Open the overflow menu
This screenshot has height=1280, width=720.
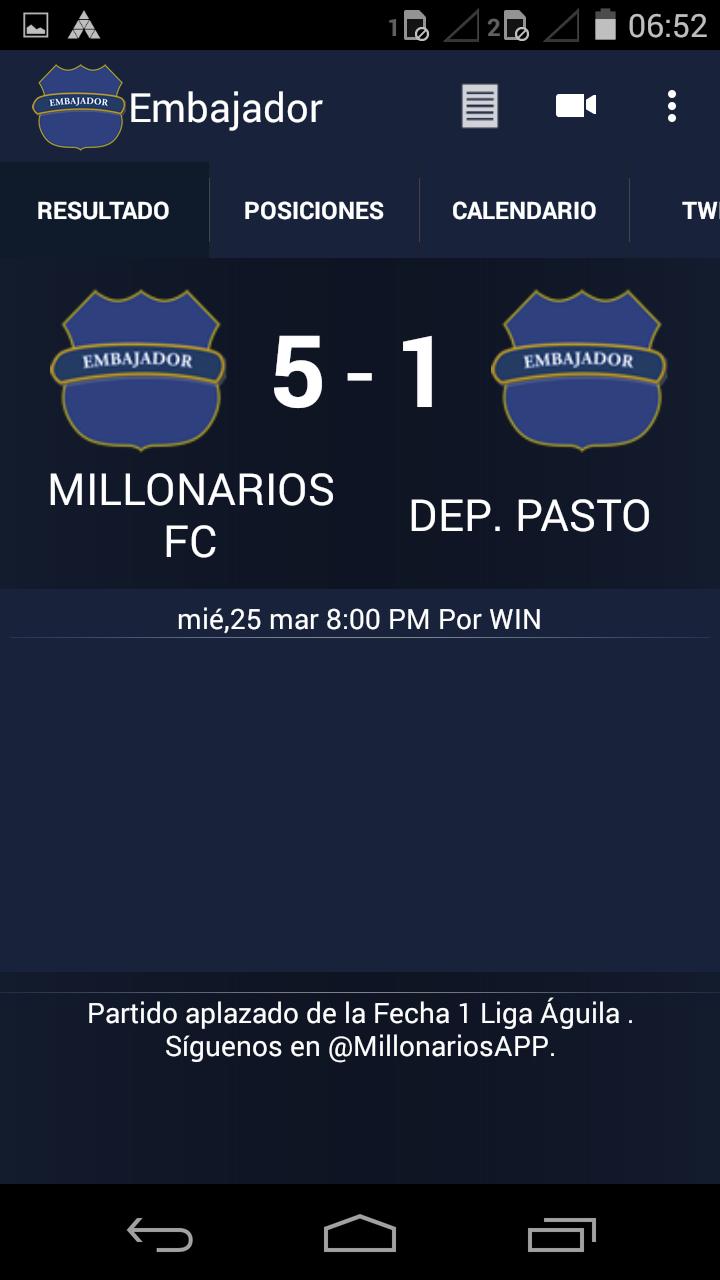tap(672, 106)
